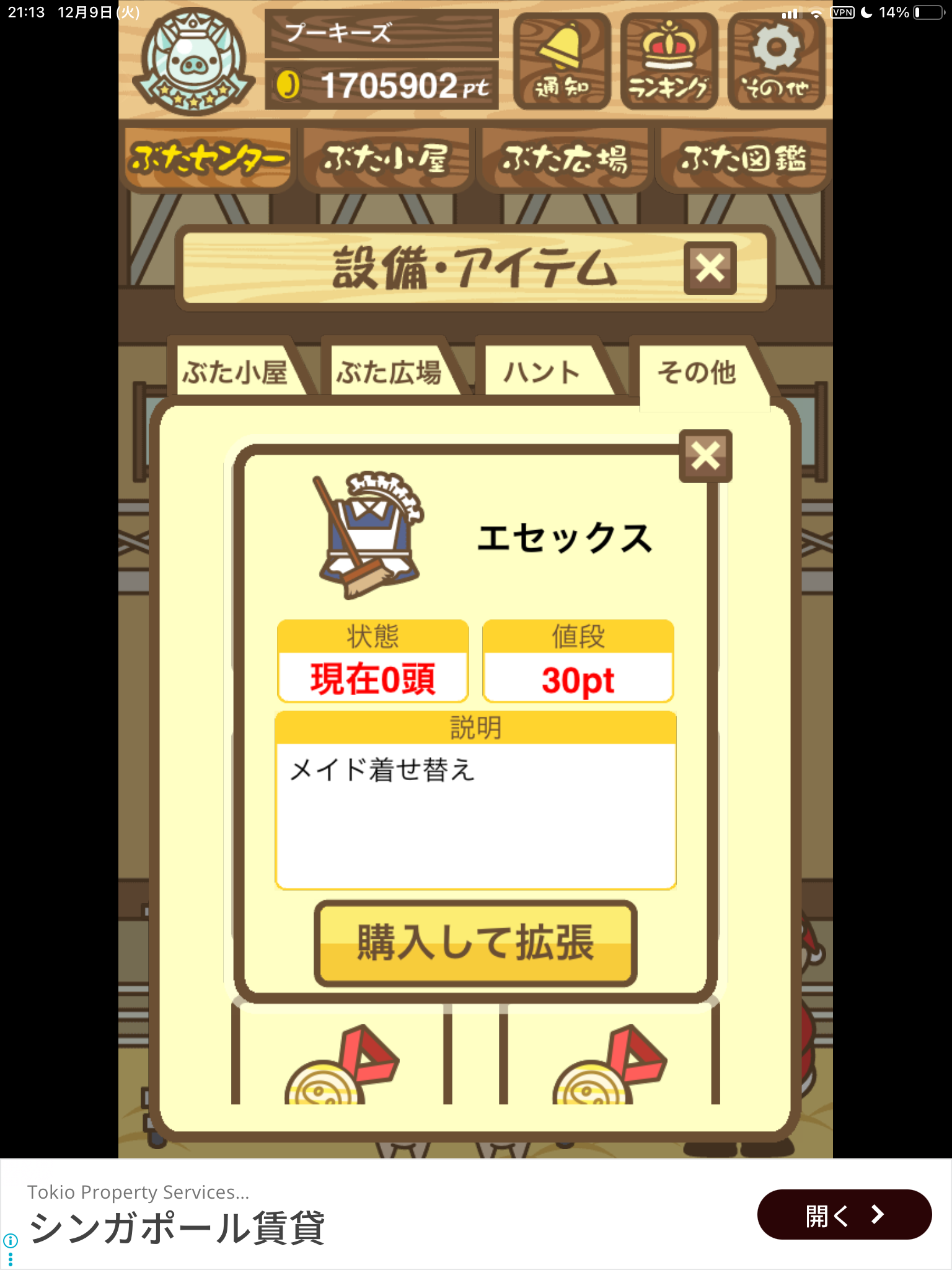Go to ぶた小屋 in top navigation
Image resolution: width=952 pixels, height=1270 pixels.
tap(386, 159)
